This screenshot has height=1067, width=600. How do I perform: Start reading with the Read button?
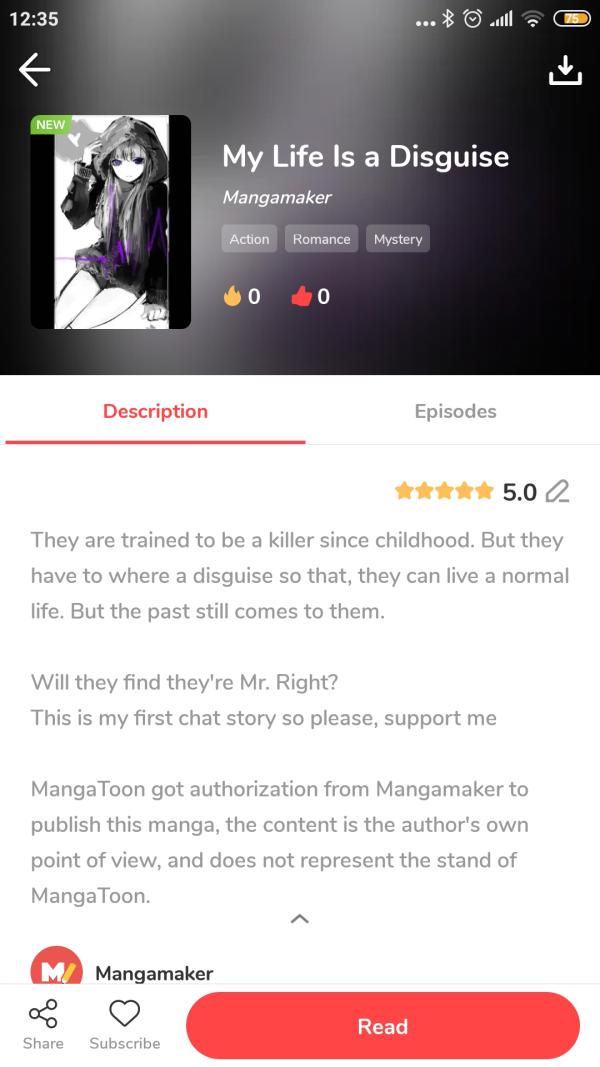pyautogui.click(x=383, y=1026)
